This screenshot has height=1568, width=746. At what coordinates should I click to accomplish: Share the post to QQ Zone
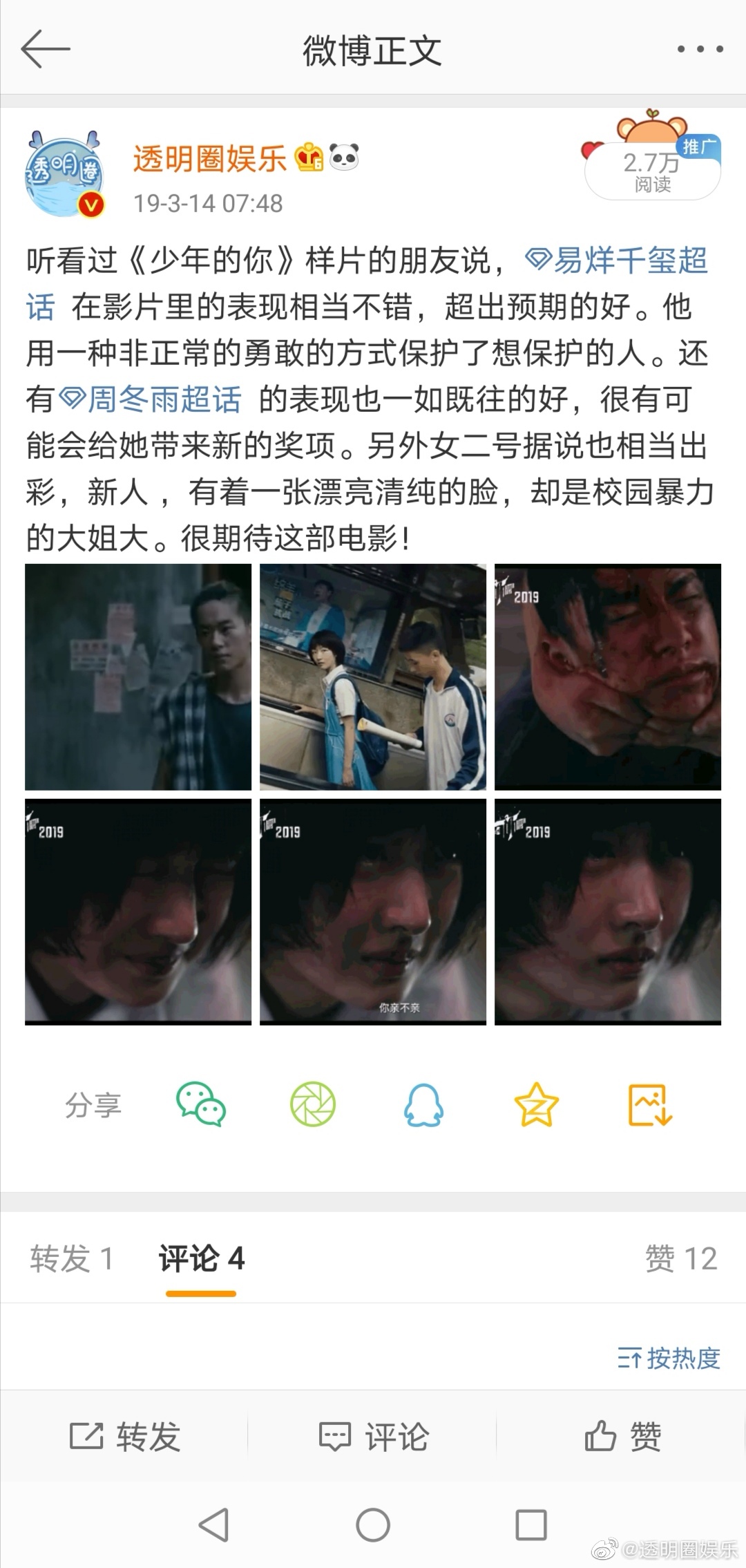point(536,1104)
